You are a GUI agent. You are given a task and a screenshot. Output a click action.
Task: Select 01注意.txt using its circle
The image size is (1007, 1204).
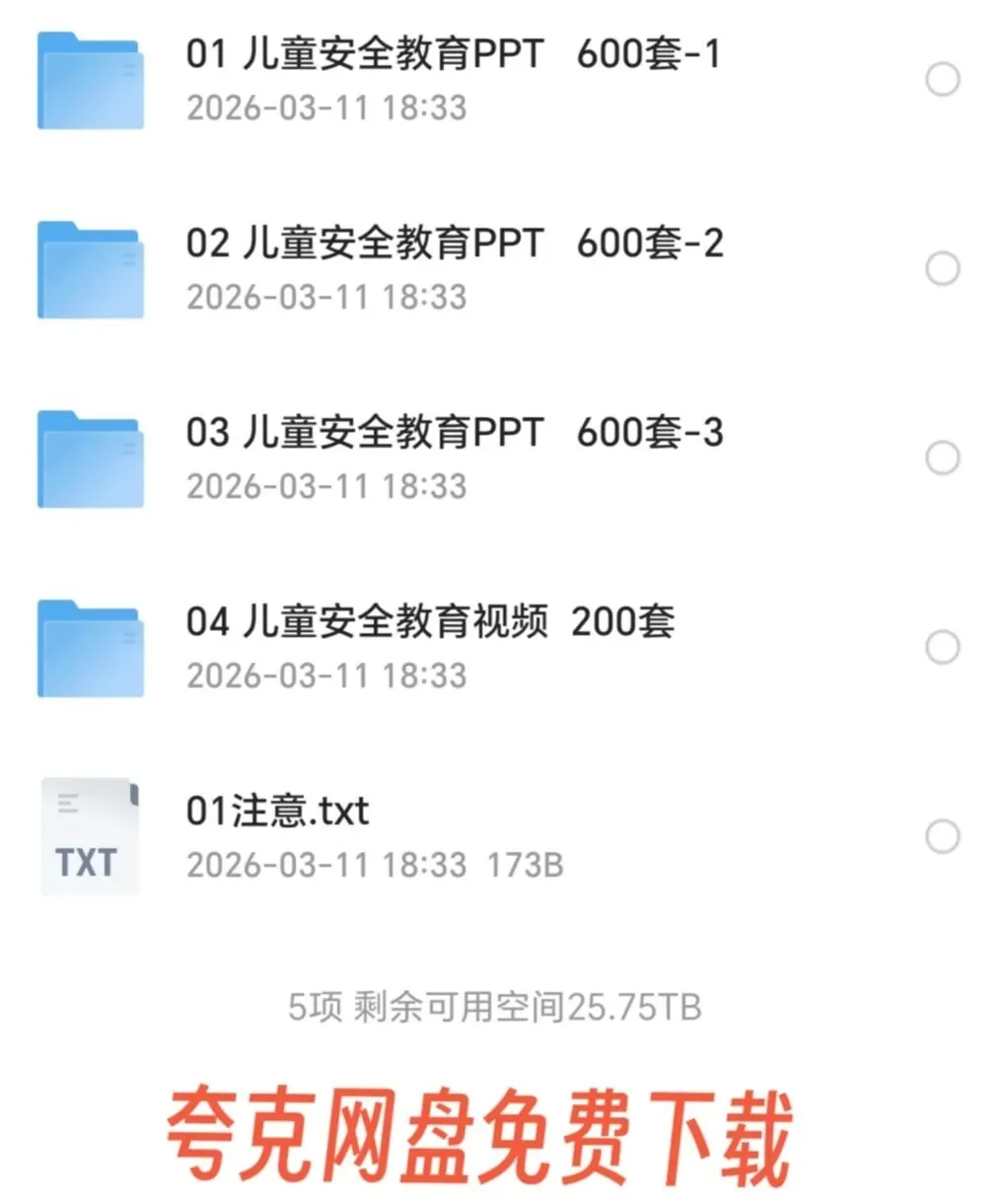coord(943,836)
